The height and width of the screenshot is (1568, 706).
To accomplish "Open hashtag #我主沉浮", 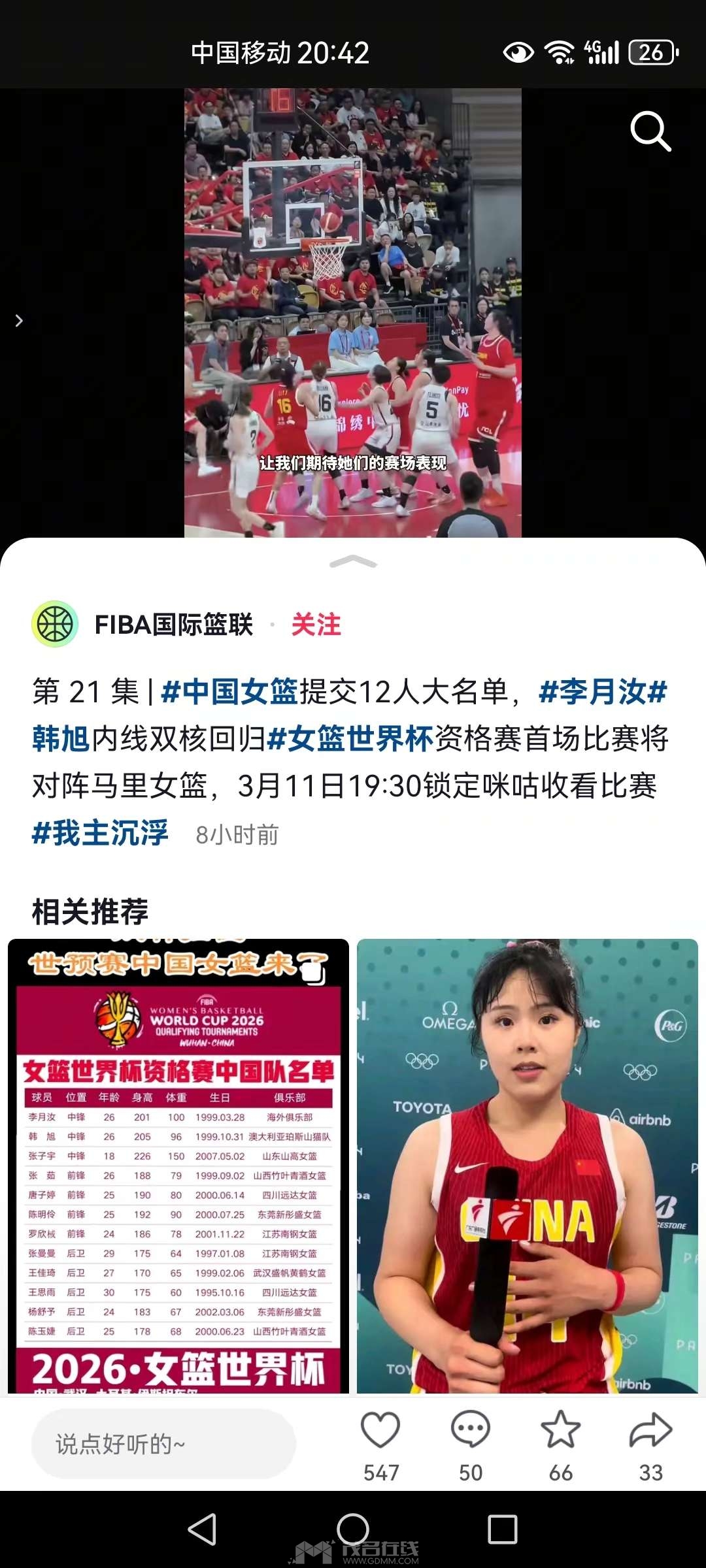I will pyautogui.click(x=100, y=833).
